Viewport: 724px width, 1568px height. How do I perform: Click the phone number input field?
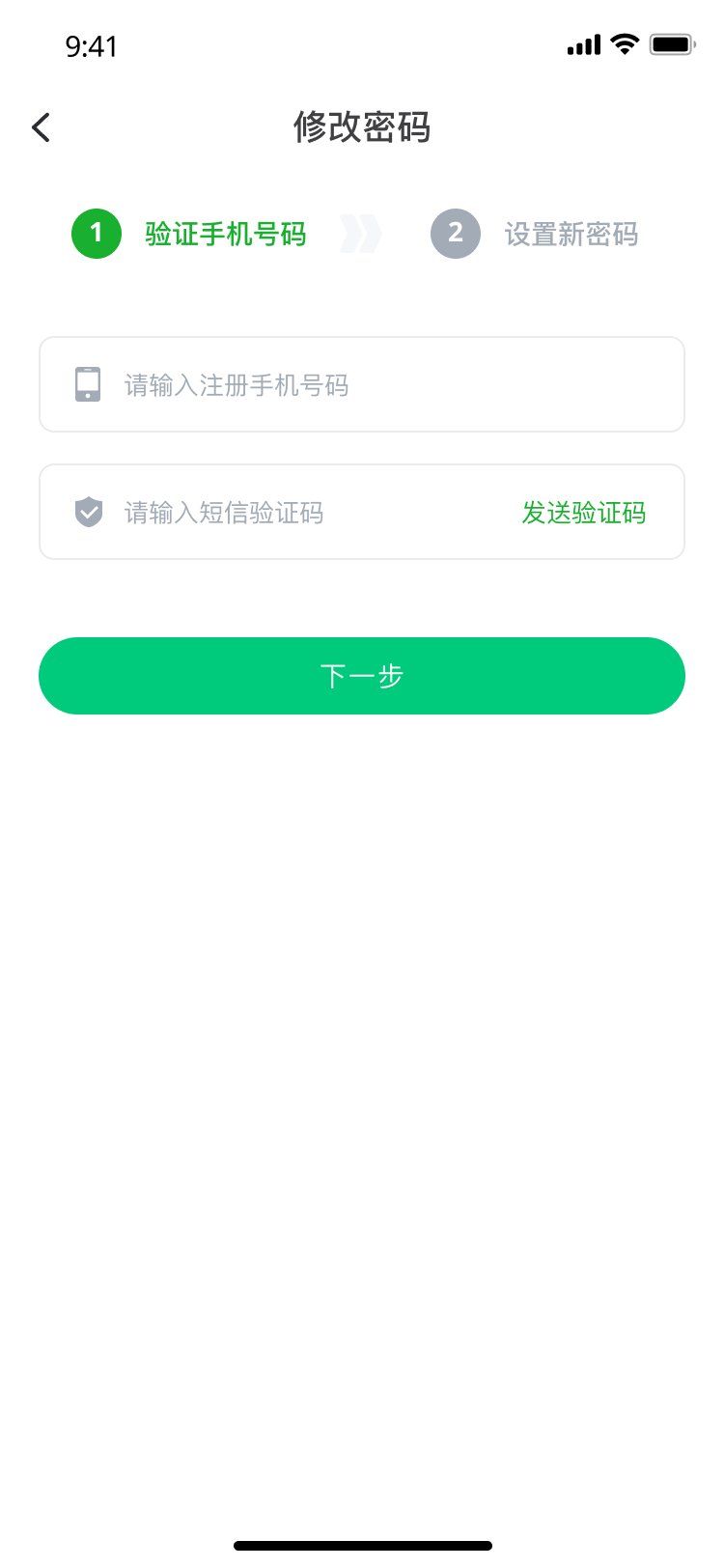(362, 383)
